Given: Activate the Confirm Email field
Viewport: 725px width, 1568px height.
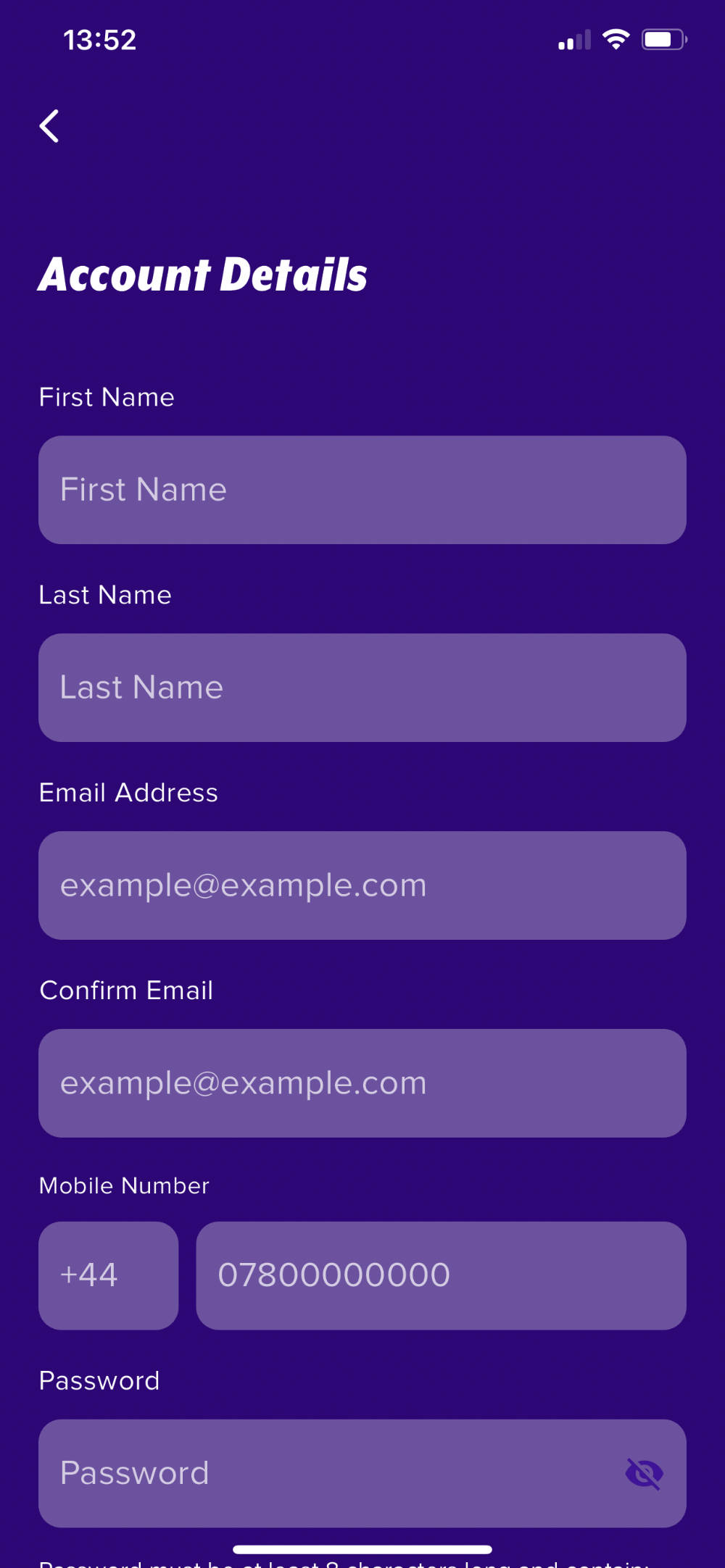Looking at the screenshot, I should pos(362,1083).
